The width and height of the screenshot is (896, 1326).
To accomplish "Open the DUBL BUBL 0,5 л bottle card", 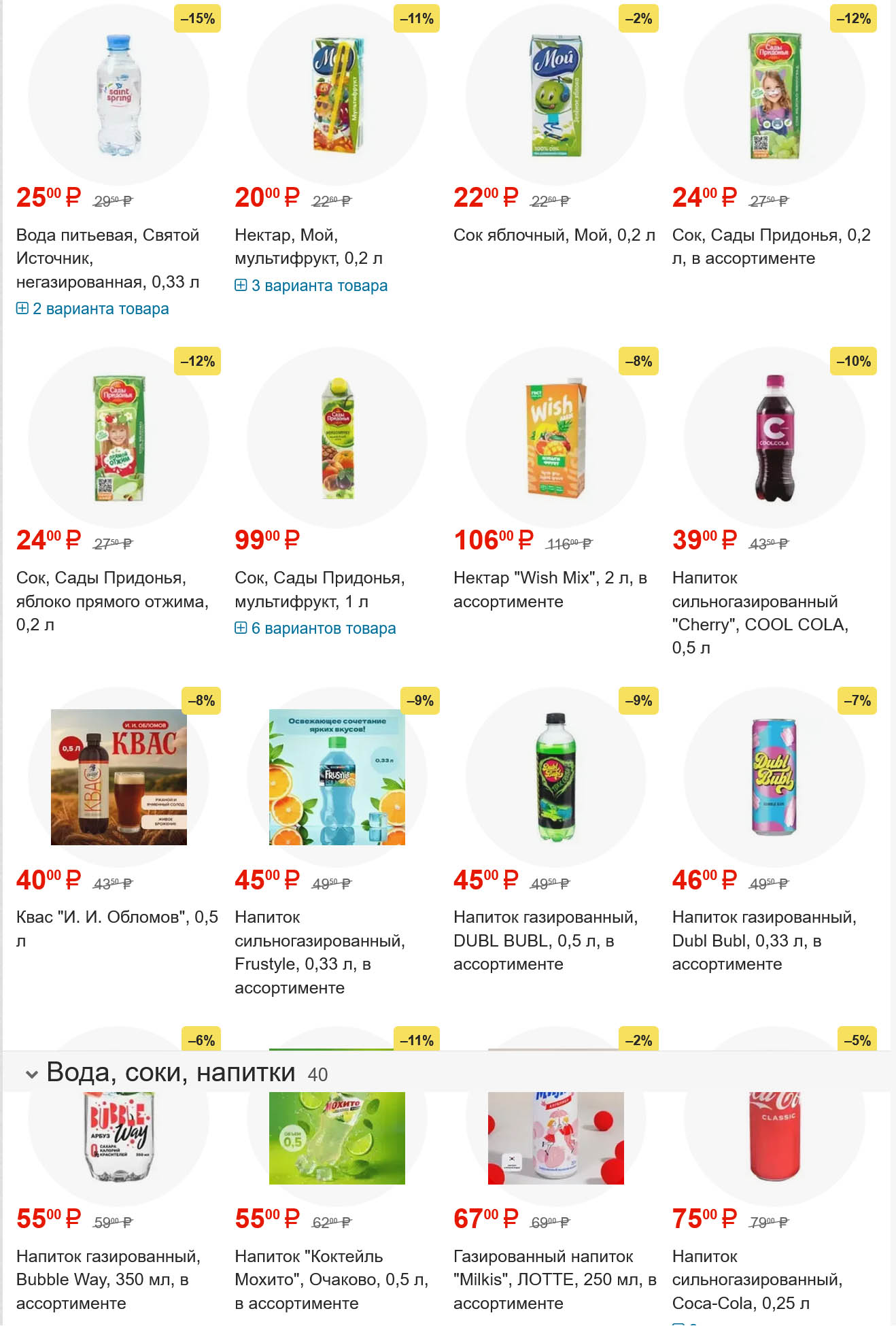I will pos(545,940).
